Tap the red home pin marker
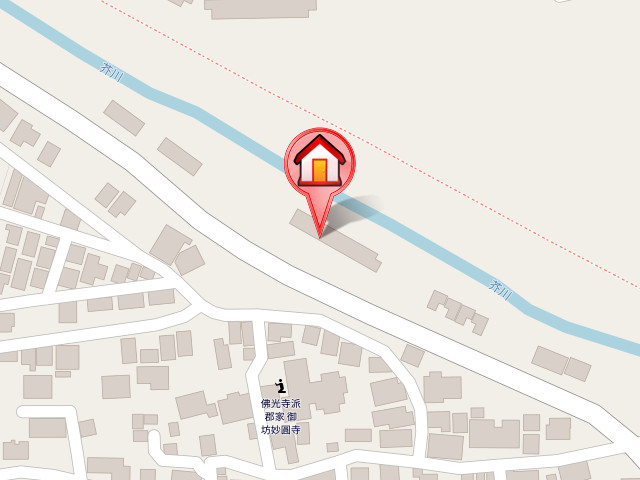 (319, 163)
